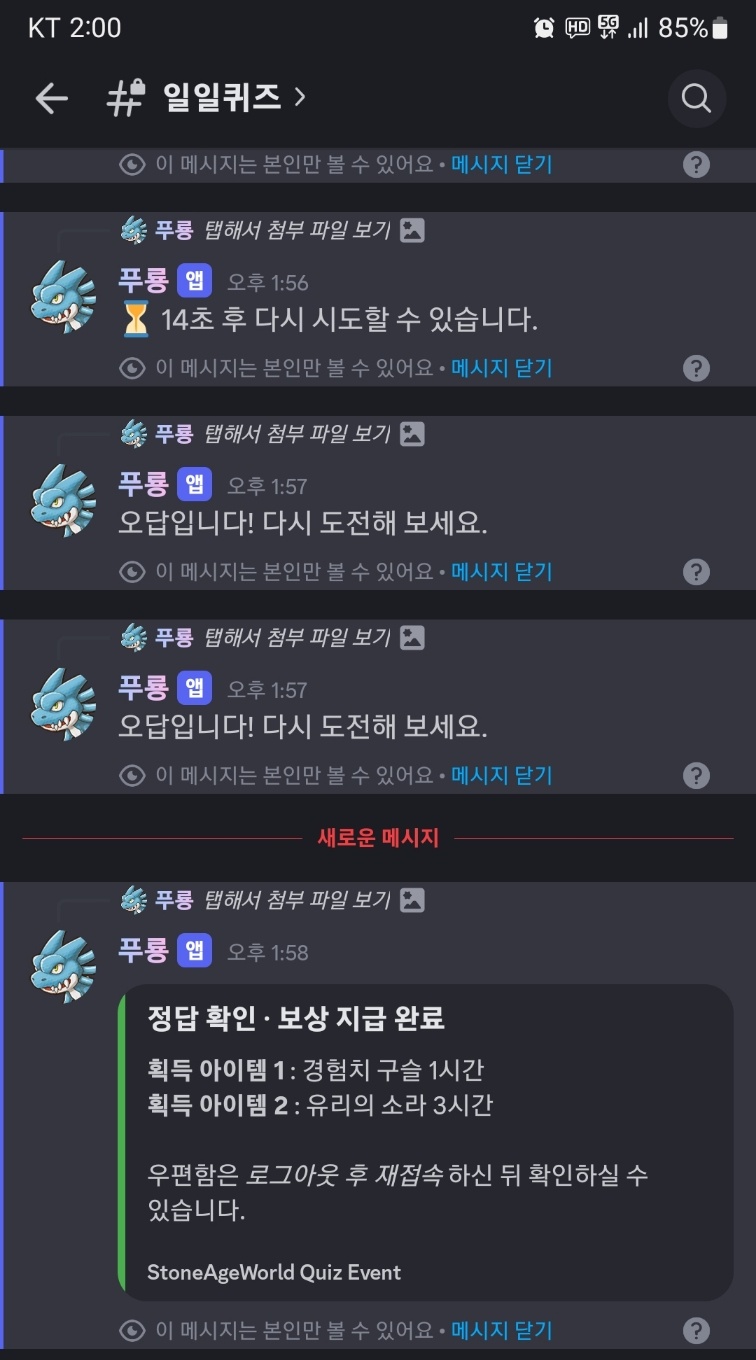The width and height of the screenshot is (756, 1360).
Task: View the attachment reply above the 오후 1:56 message
Action: click(296, 230)
